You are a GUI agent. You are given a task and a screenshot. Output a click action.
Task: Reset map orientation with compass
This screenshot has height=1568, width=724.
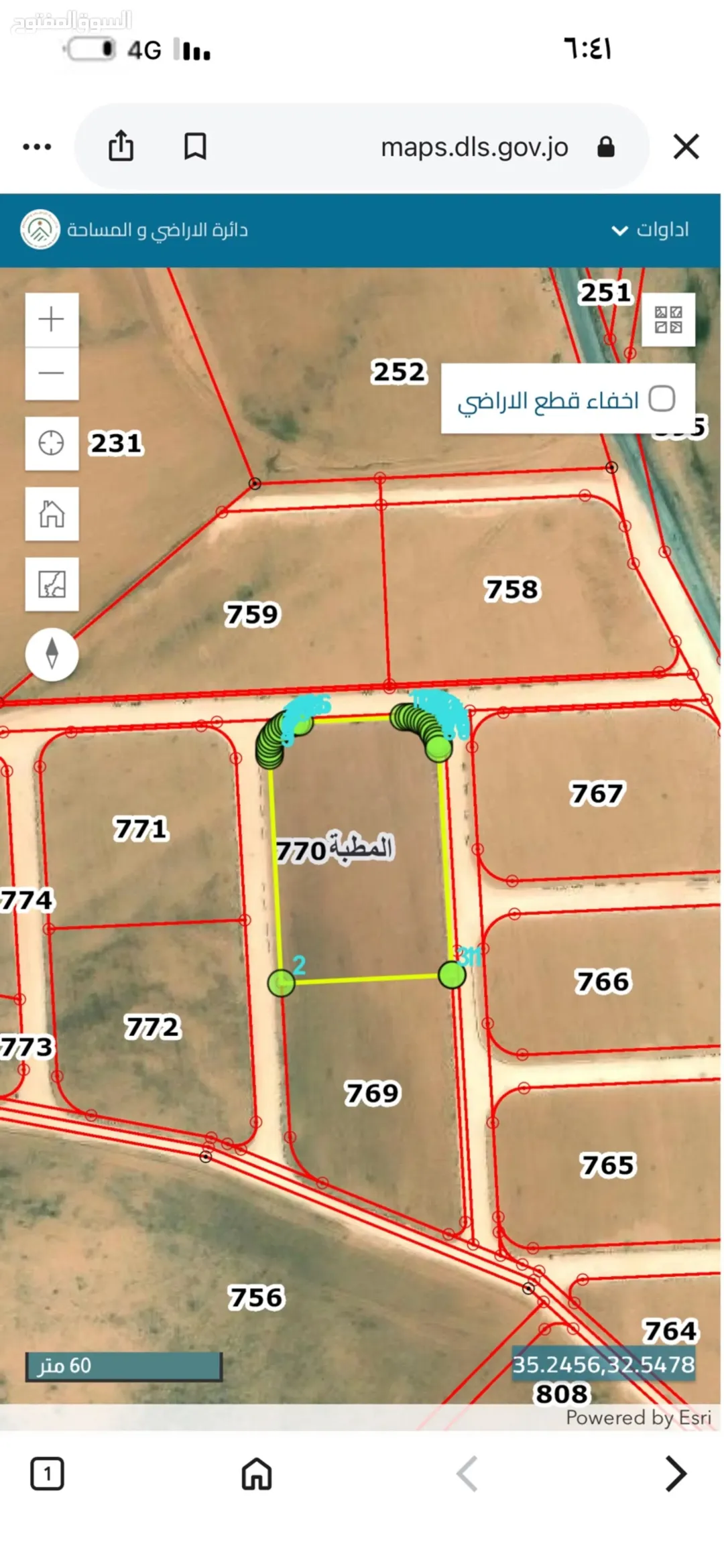coord(52,654)
